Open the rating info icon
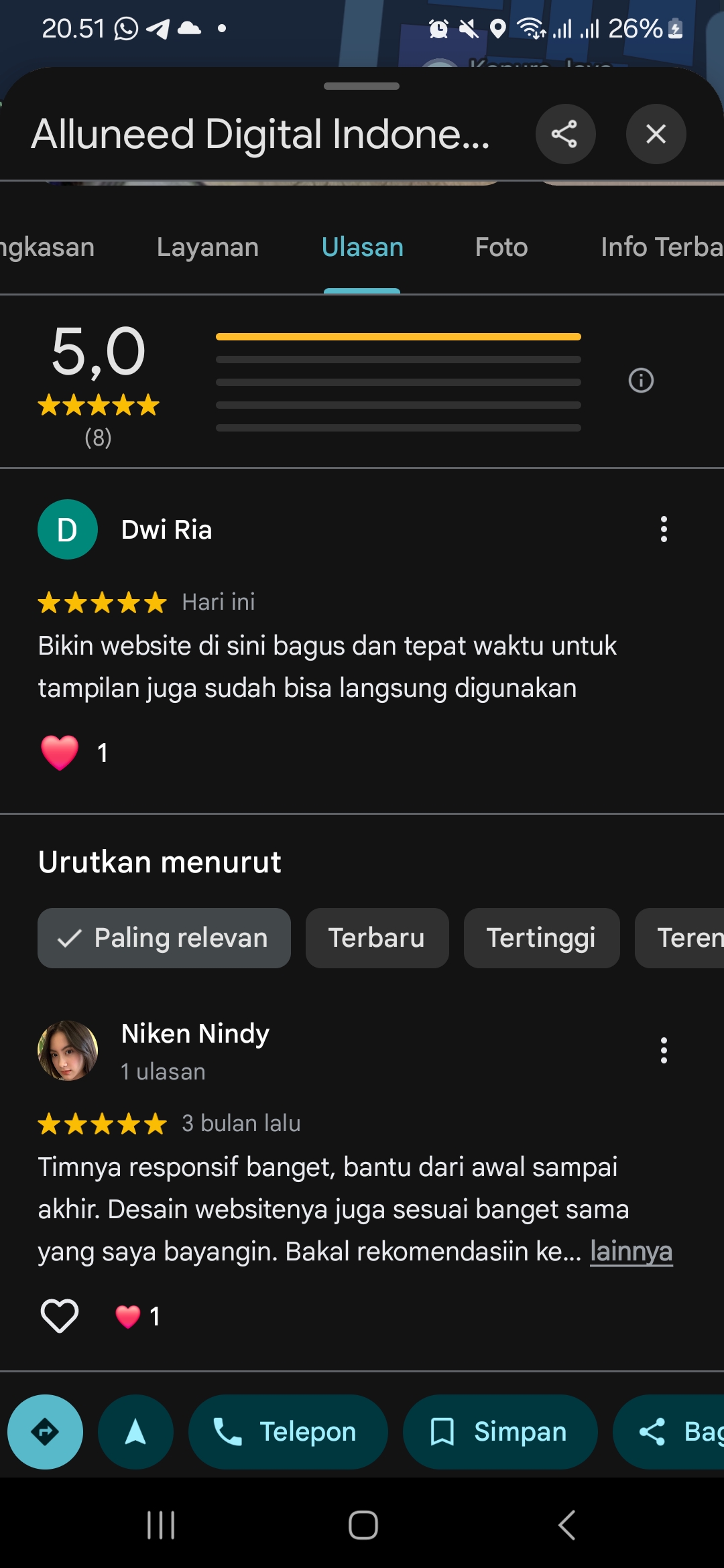This screenshot has width=724, height=1568. tap(641, 381)
